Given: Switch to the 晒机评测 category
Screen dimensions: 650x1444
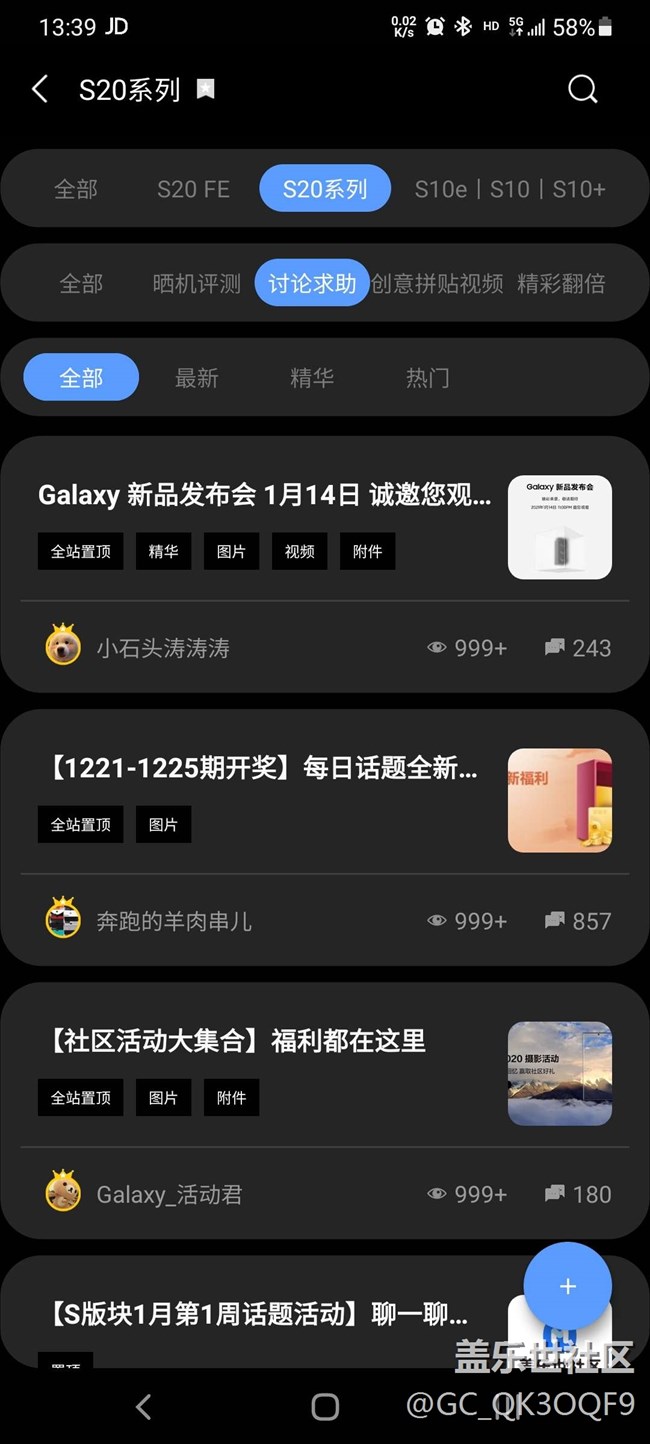Looking at the screenshot, I should coord(196,284).
